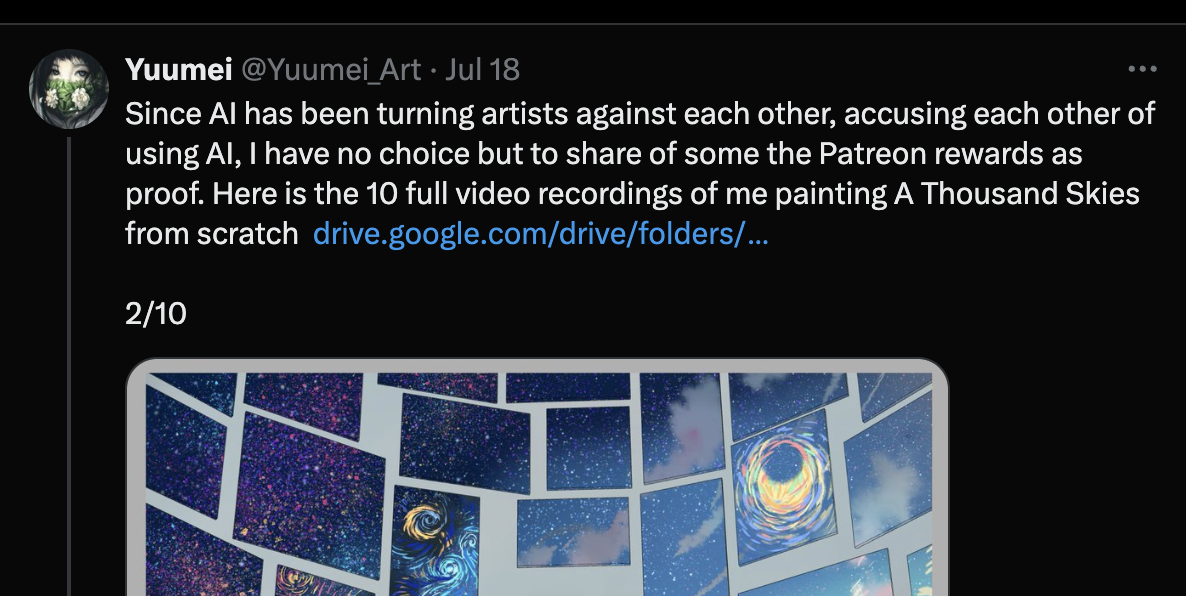This screenshot has width=1186, height=596.
Task: Open Yuumei's profile picture
Action: click(x=68, y=90)
